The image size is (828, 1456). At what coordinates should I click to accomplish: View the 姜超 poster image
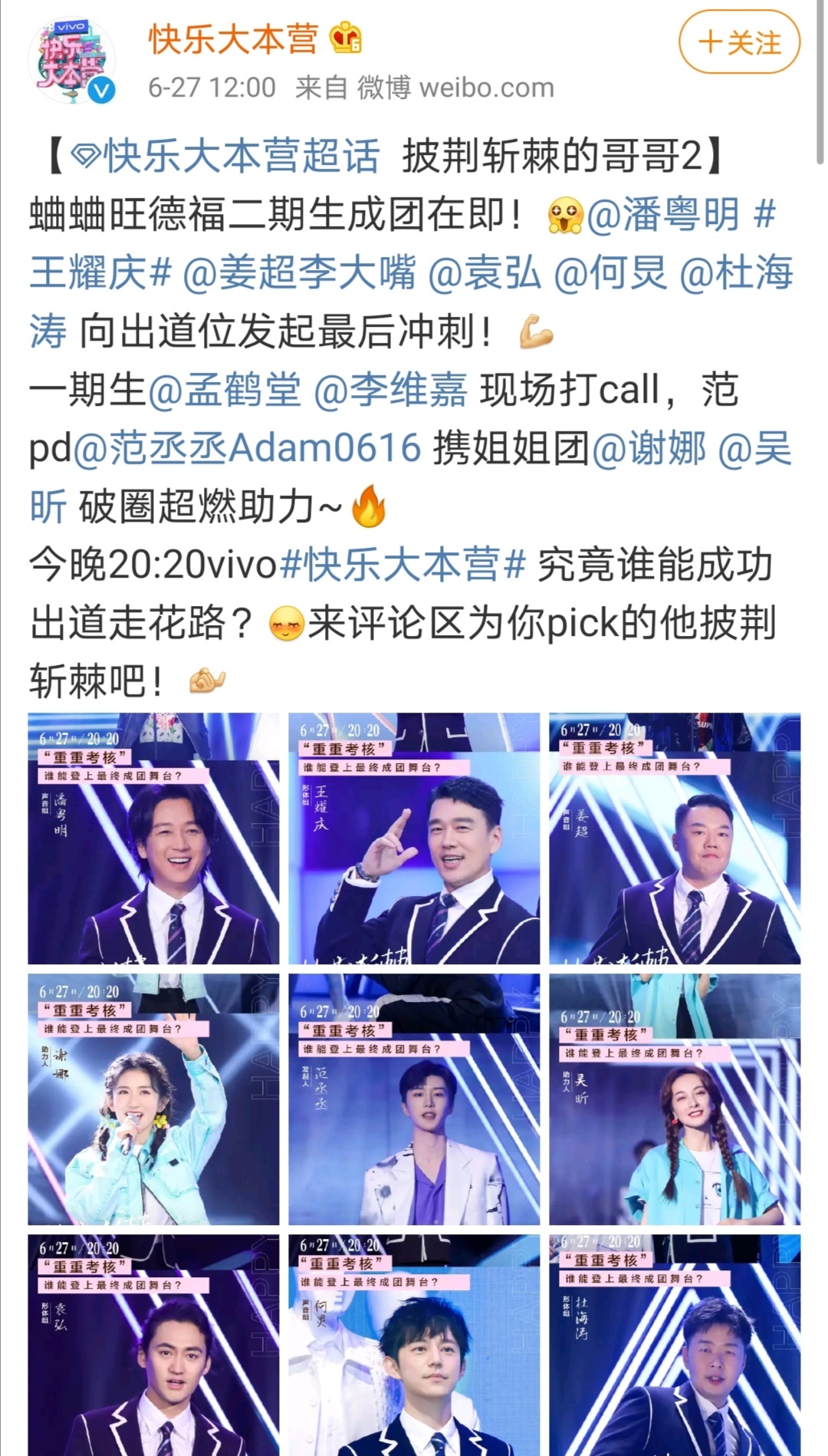click(x=675, y=838)
